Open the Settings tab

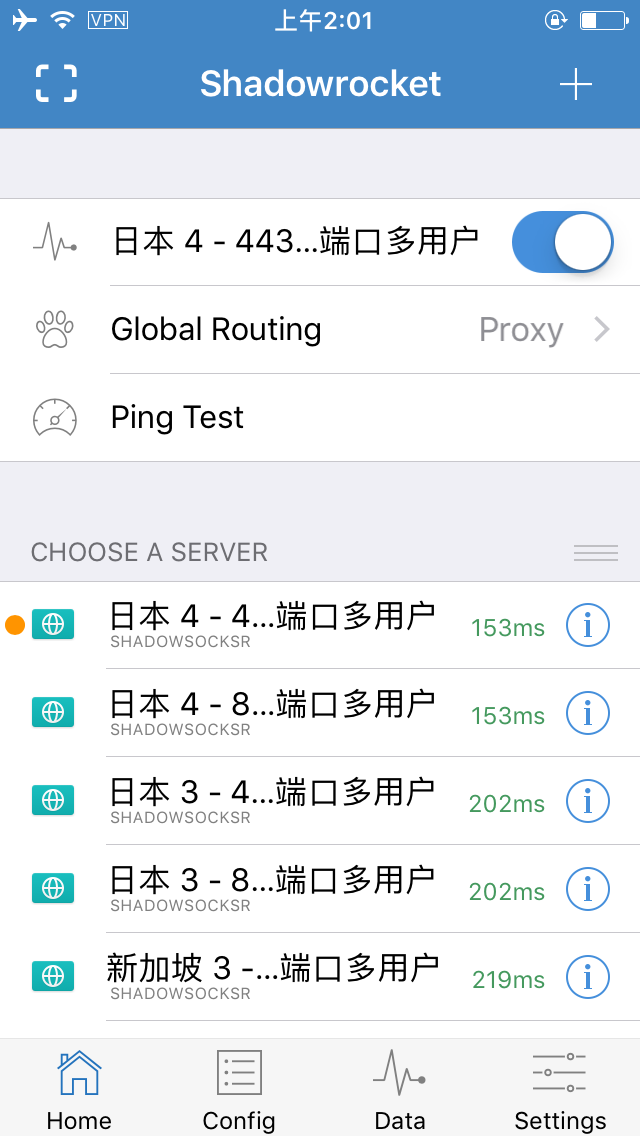pyautogui.click(x=560, y=1089)
